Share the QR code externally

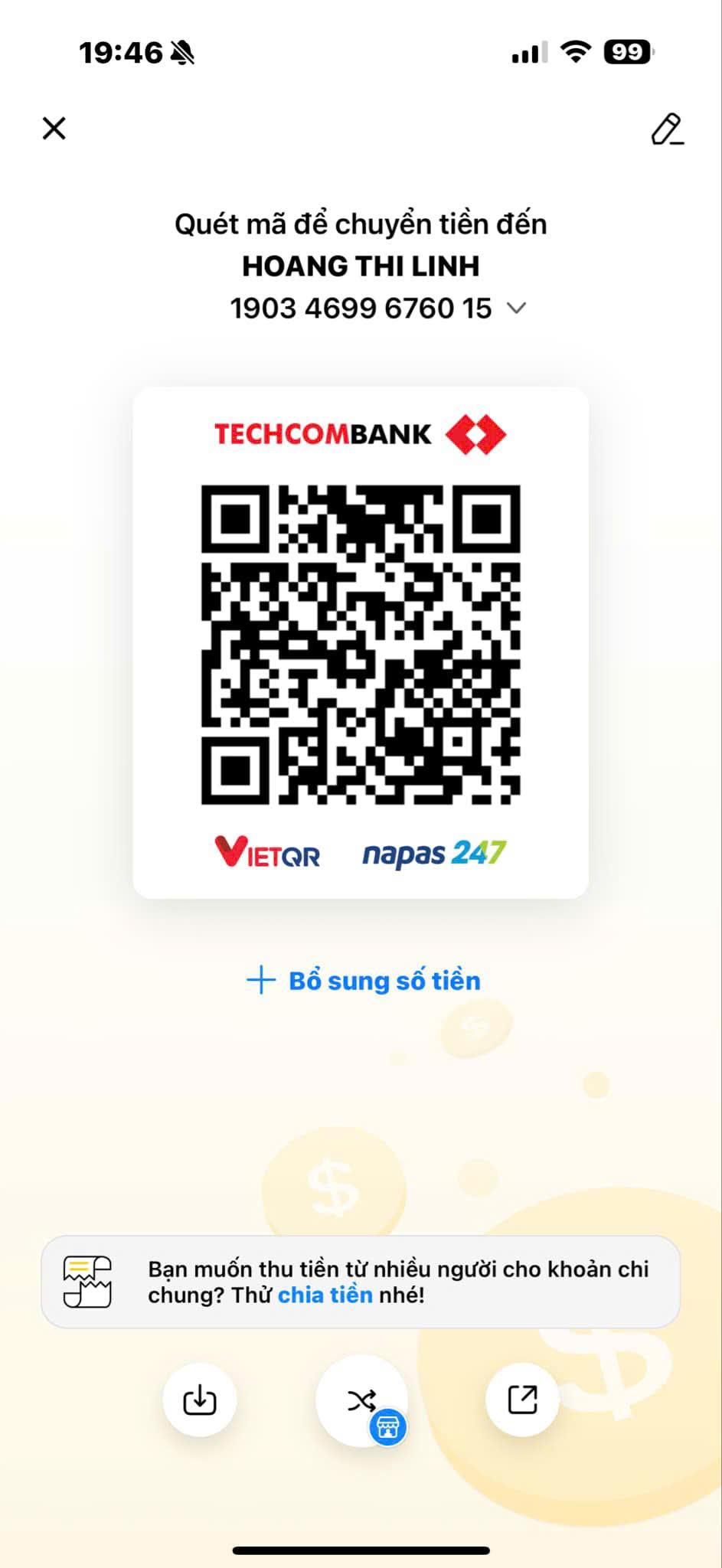coord(523,1400)
